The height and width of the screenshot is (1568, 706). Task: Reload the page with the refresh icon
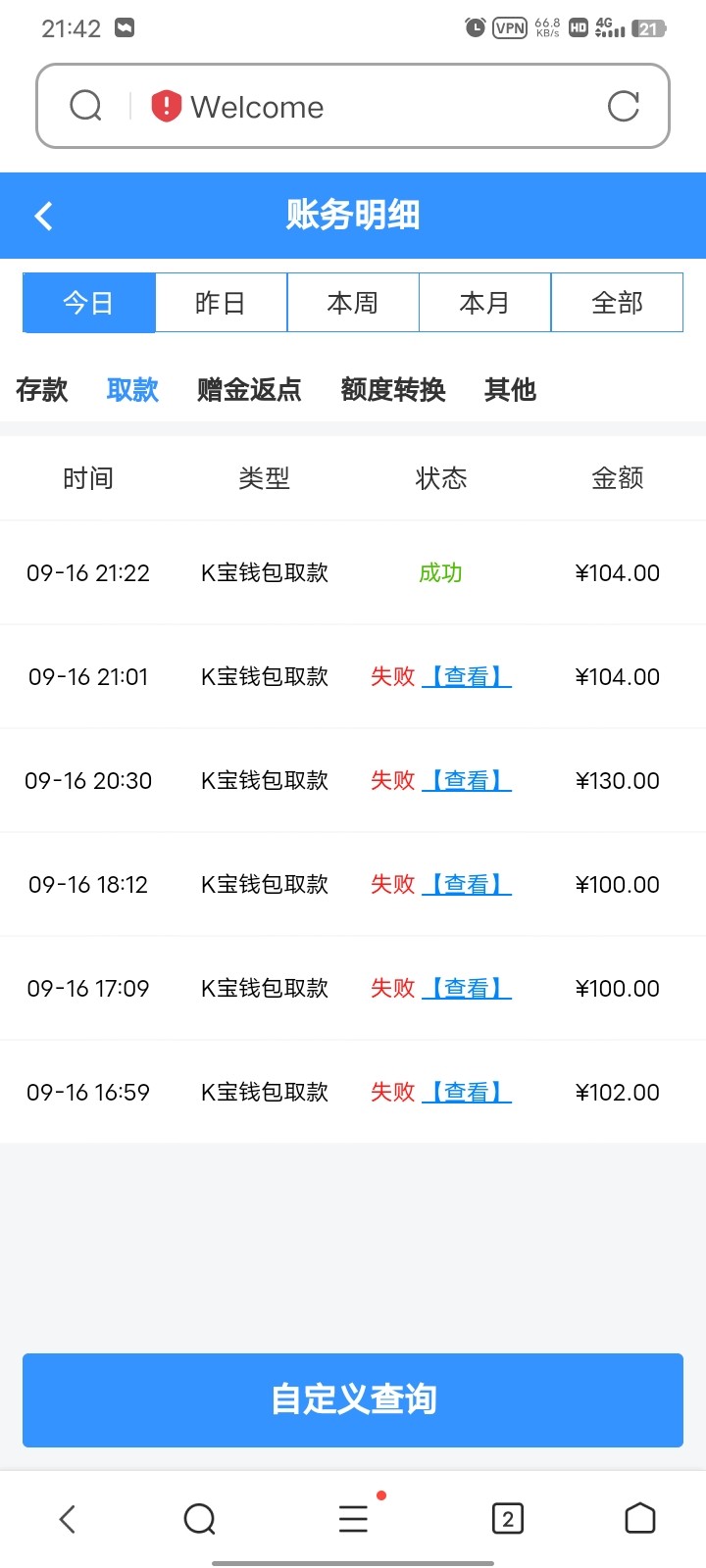pyautogui.click(x=623, y=106)
